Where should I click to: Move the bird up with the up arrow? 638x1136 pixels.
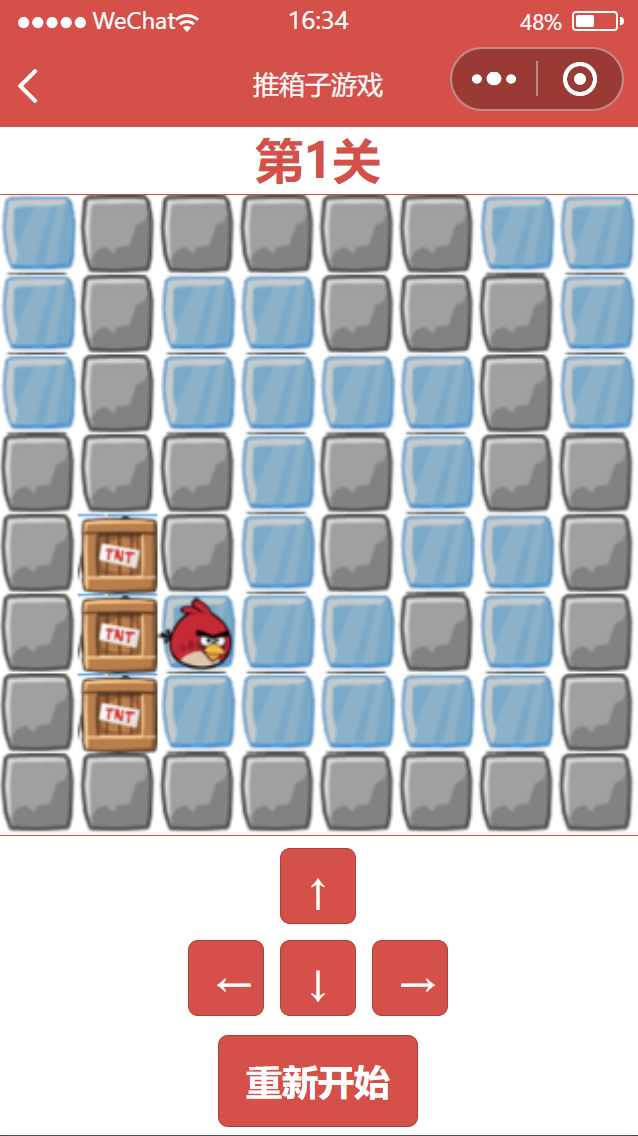pos(318,886)
